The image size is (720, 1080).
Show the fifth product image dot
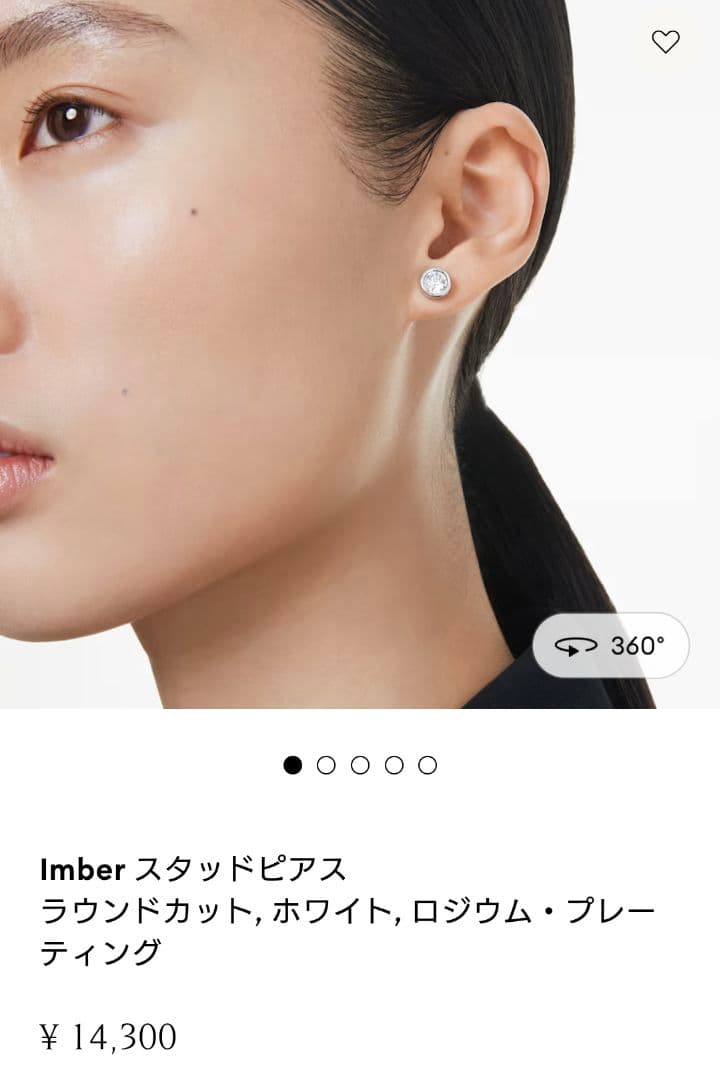tap(427, 765)
